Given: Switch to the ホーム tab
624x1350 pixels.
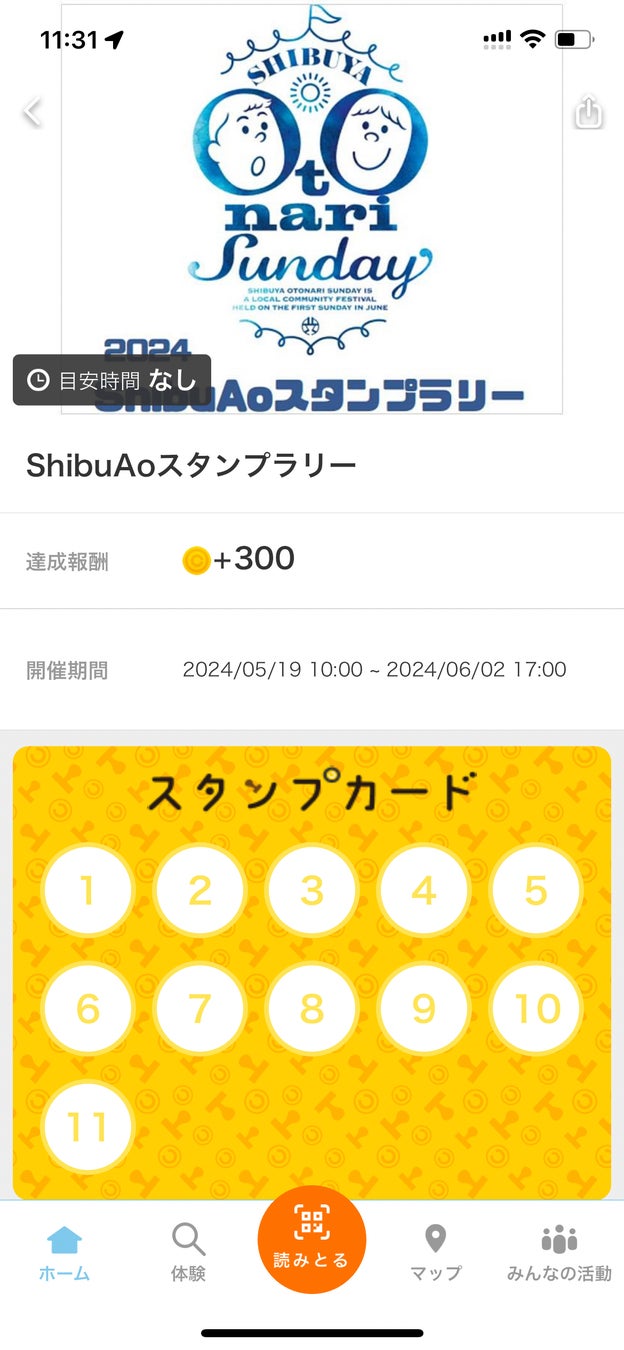Looking at the screenshot, I should (65, 1252).
